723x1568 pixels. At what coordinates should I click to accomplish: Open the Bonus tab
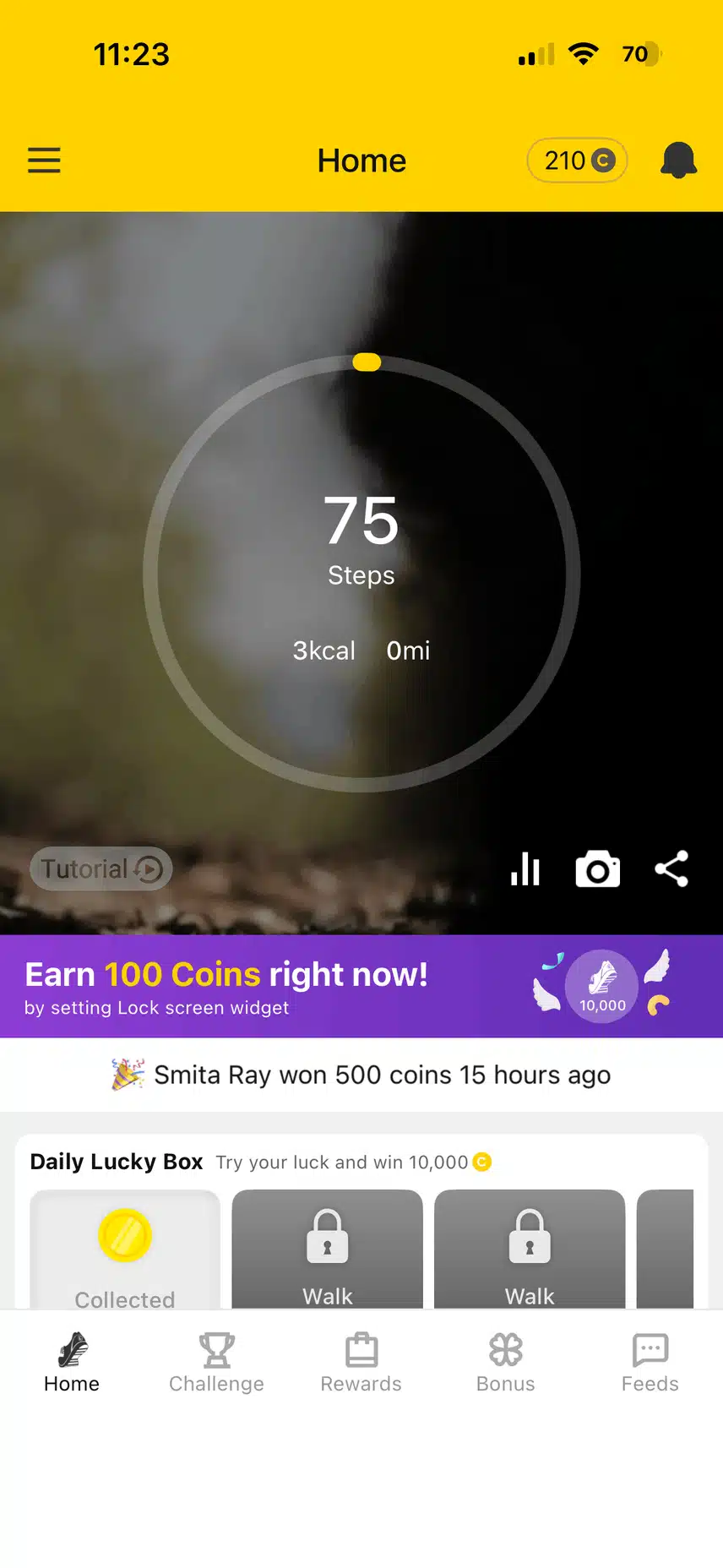tap(506, 1363)
